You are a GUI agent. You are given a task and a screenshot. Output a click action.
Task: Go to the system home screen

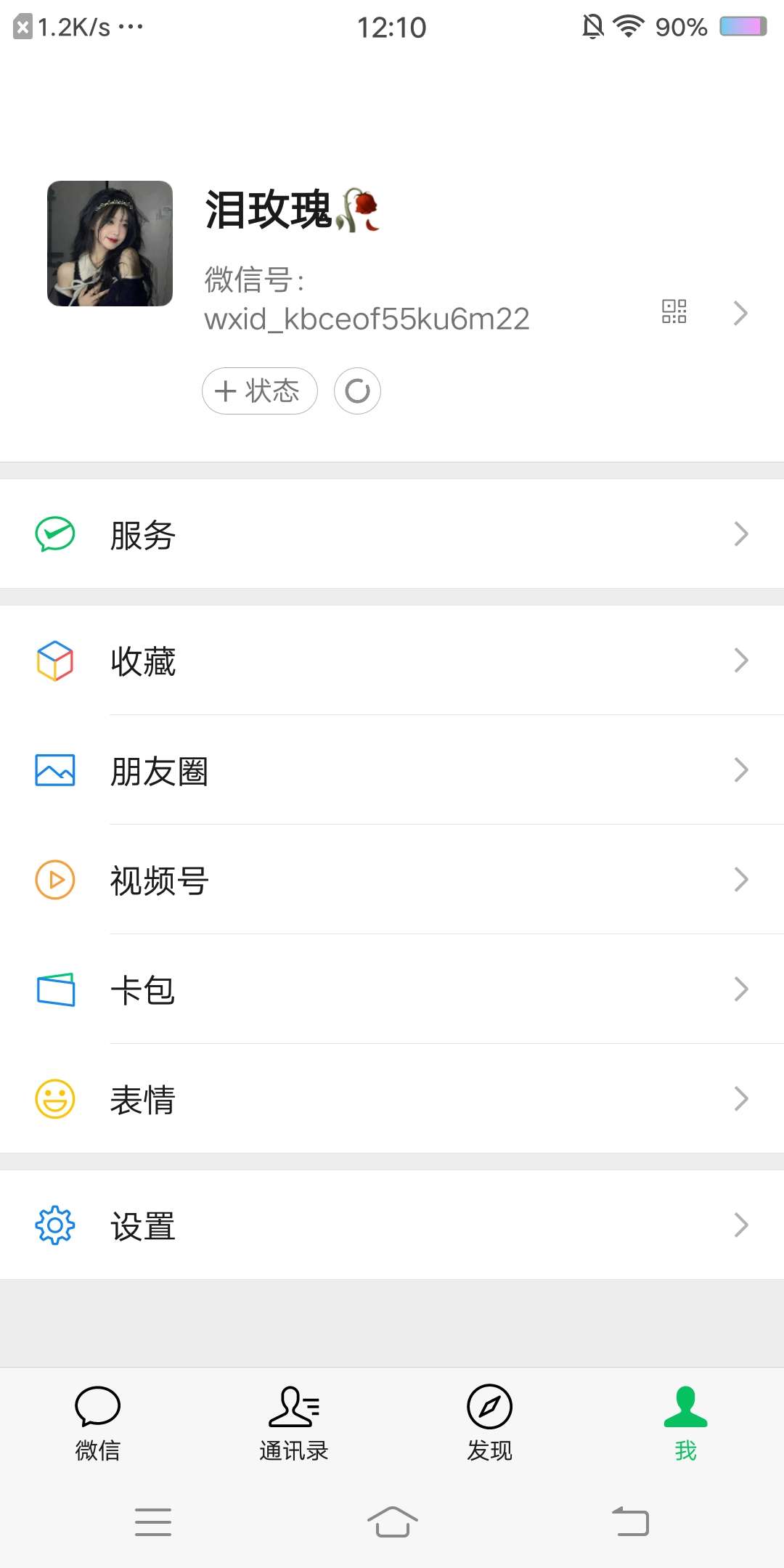point(392,1522)
